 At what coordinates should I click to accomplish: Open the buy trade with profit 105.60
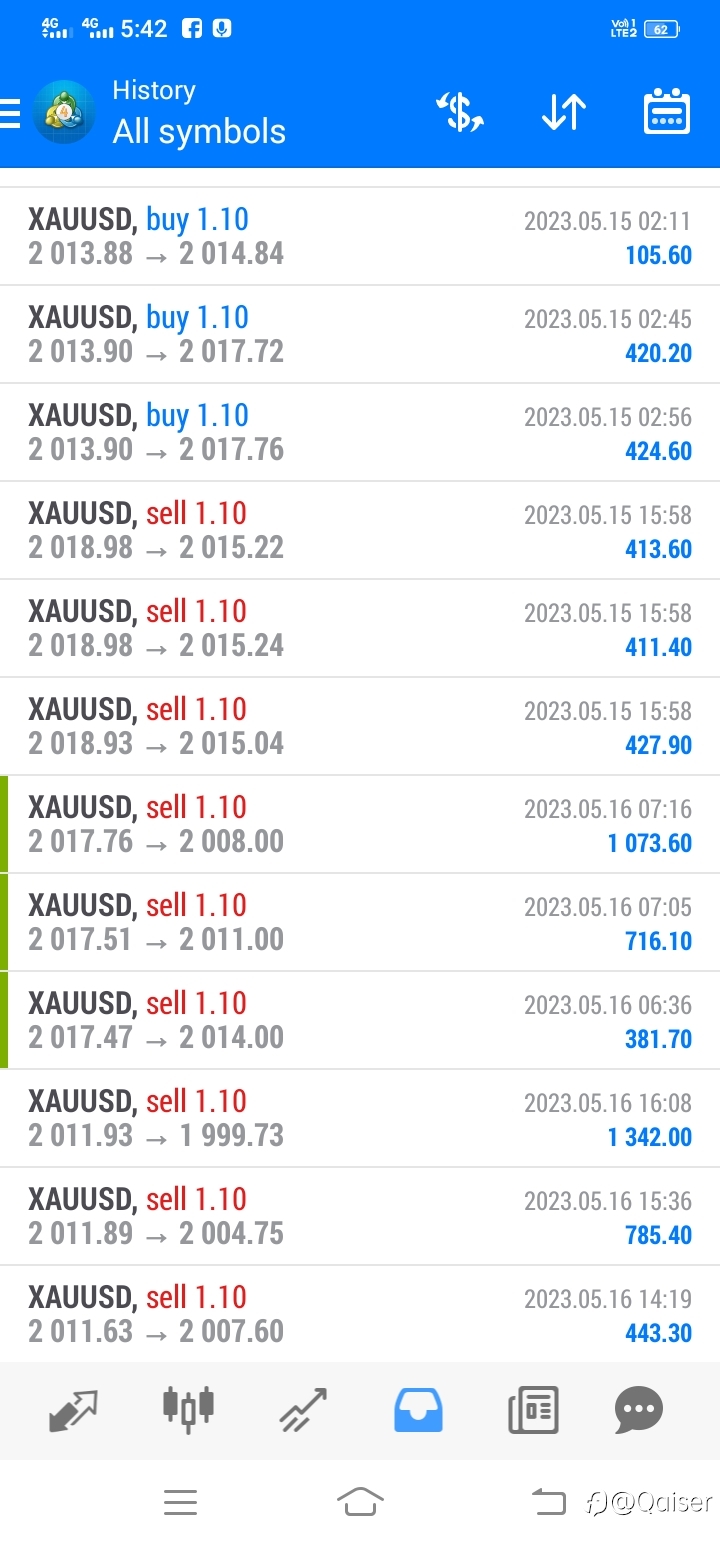pyautogui.click(x=360, y=237)
